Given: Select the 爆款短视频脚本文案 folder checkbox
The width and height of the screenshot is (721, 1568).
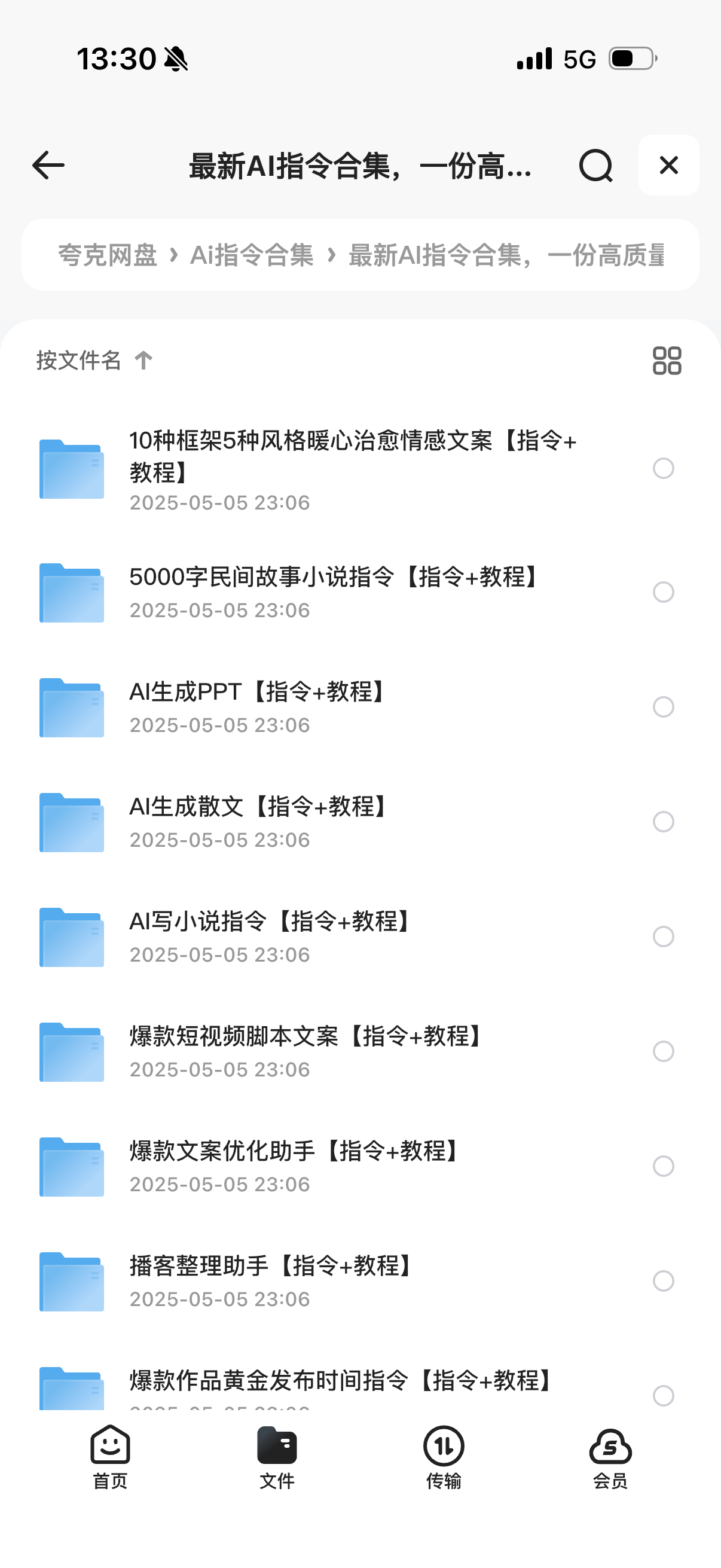Looking at the screenshot, I should coord(663,1051).
